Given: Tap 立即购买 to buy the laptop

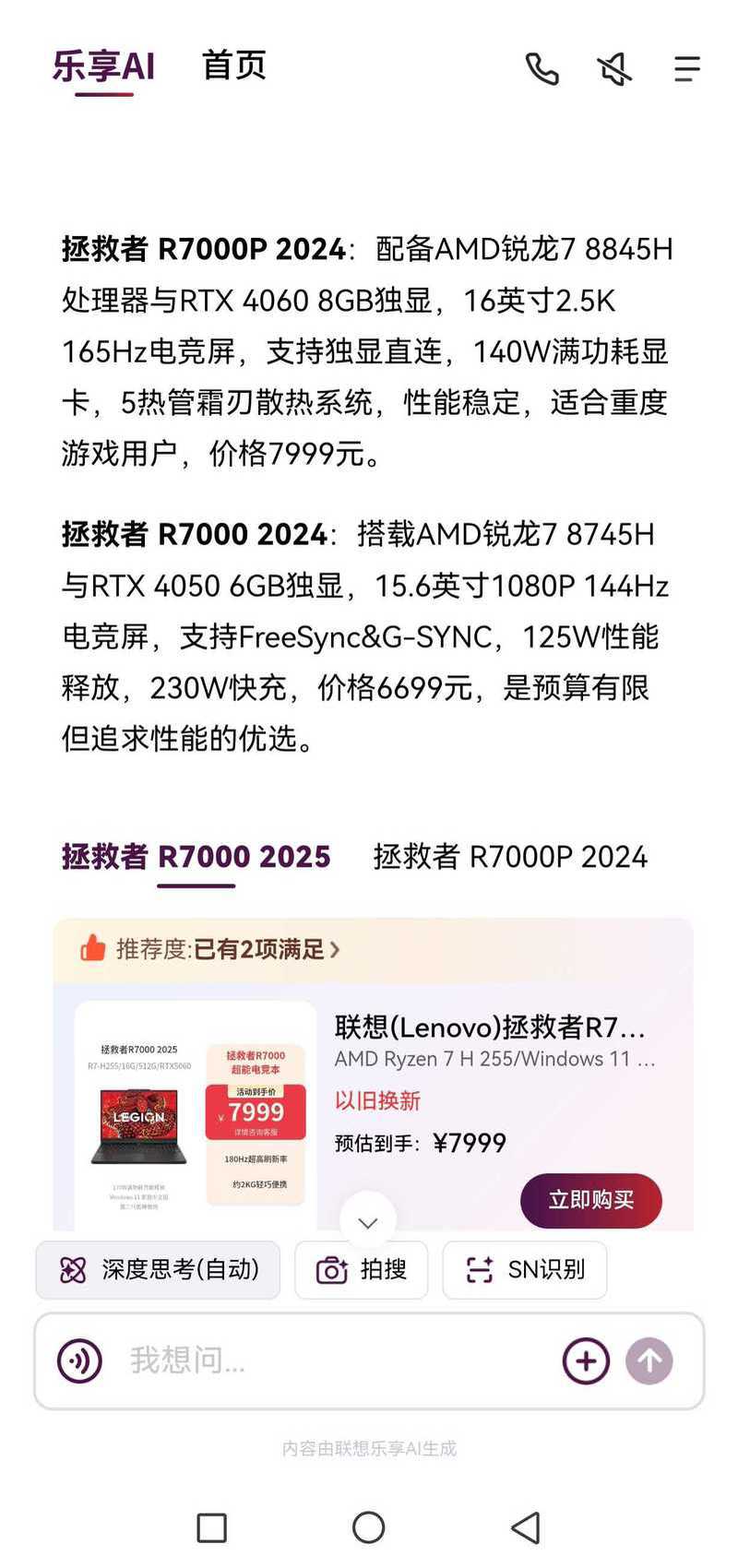Looking at the screenshot, I should (x=590, y=1200).
